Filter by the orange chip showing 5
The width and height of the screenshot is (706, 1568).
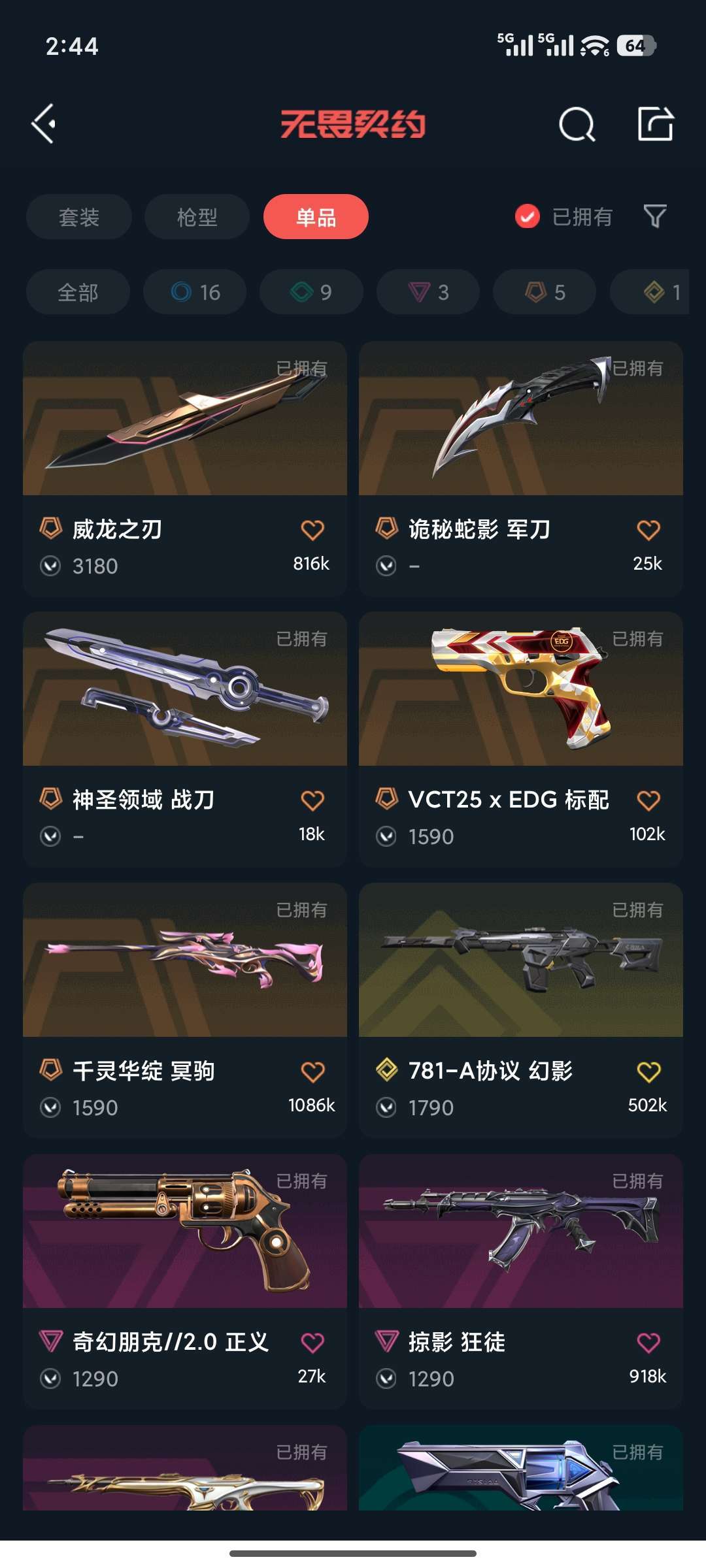[545, 292]
